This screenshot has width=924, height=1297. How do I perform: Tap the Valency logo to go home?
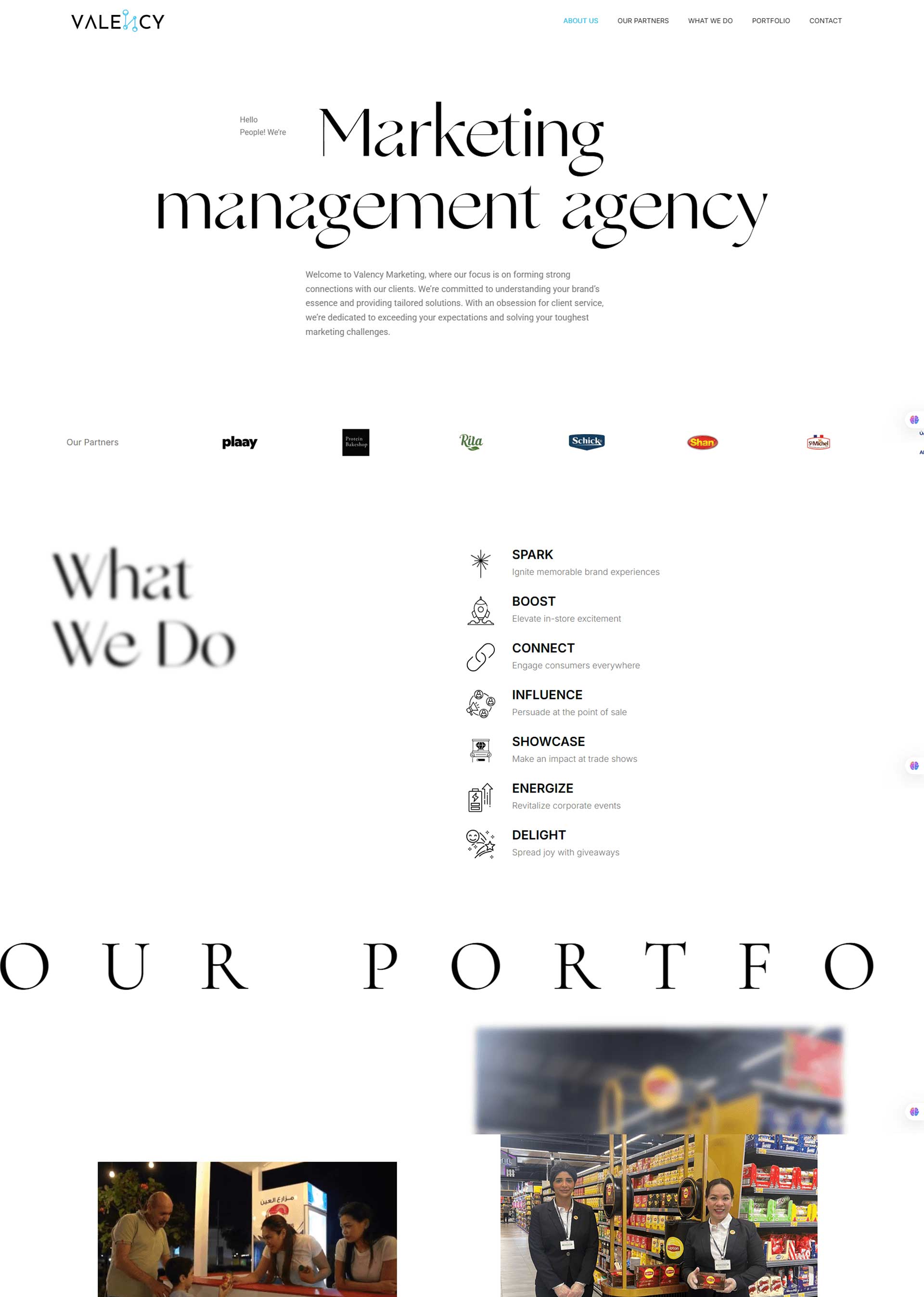pos(118,21)
